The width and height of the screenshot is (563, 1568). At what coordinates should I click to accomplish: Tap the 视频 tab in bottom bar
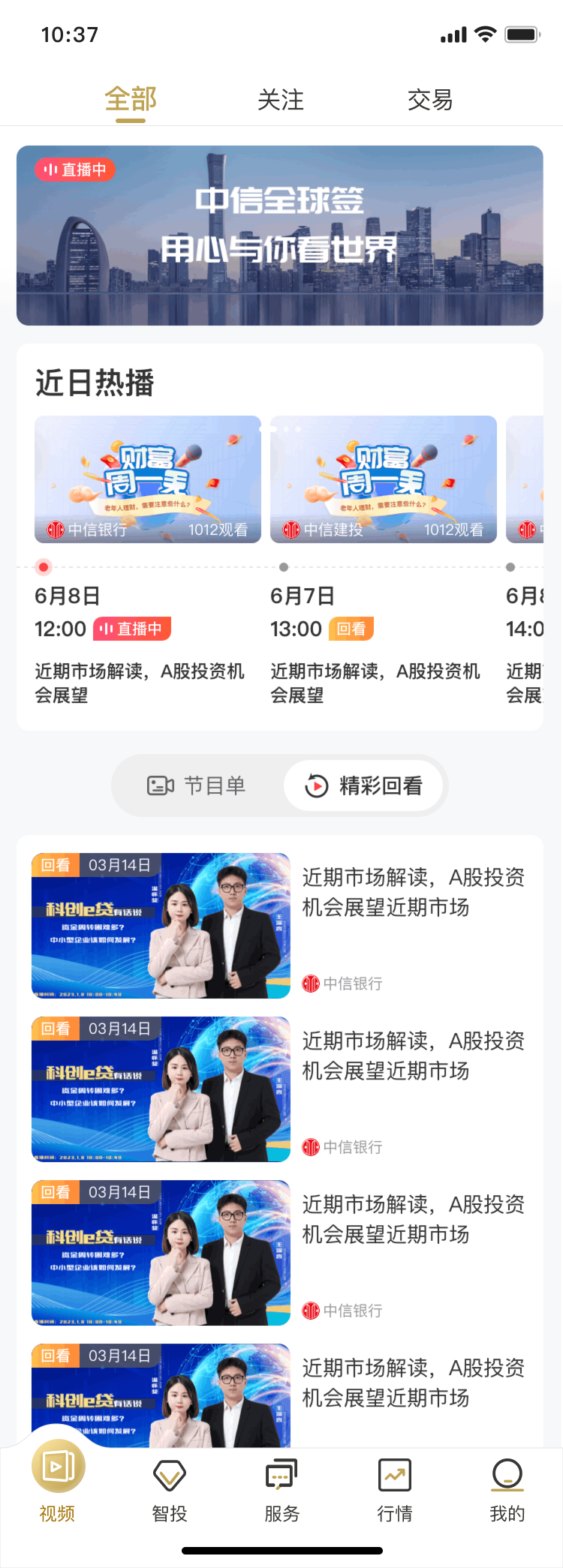pyautogui.click(x=58, y=1482)
